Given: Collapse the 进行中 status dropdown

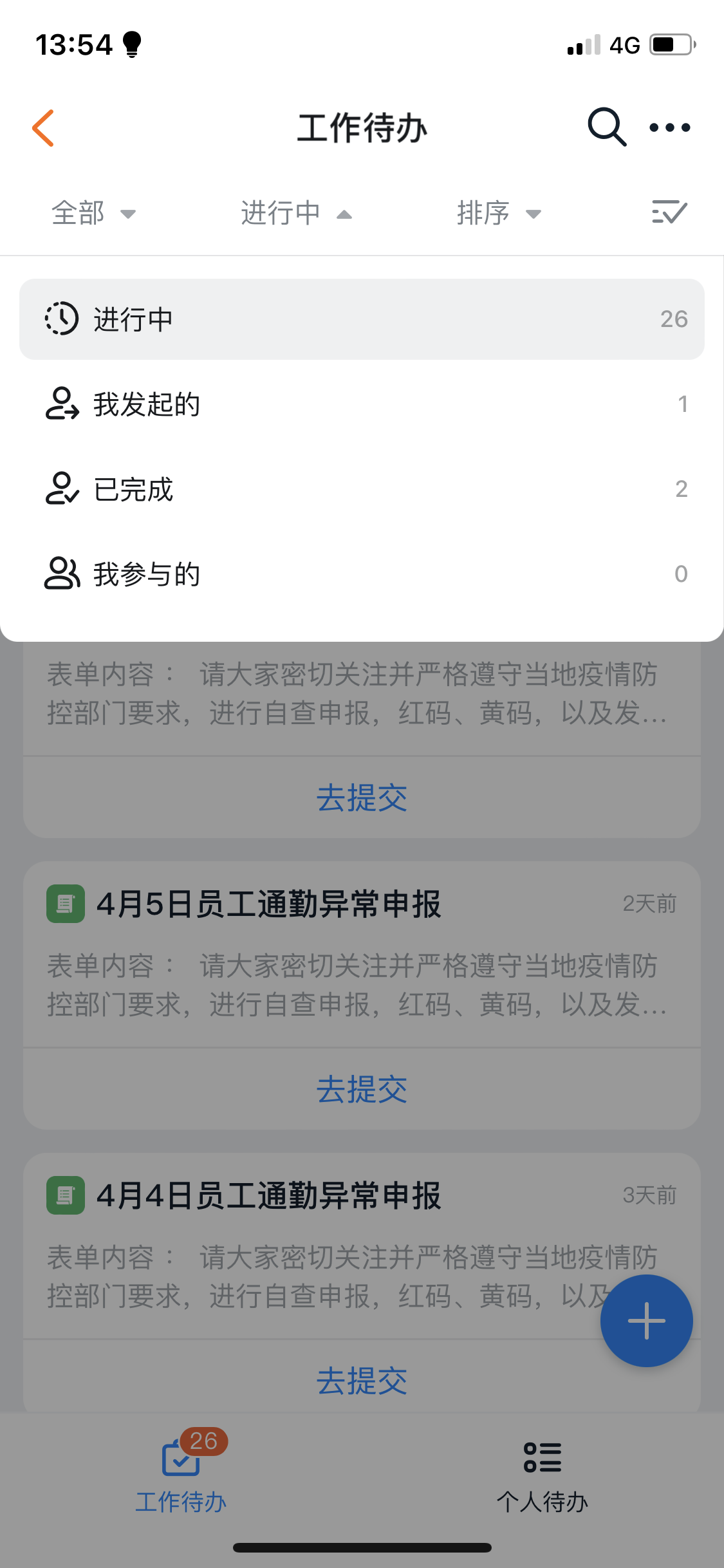Looking at the screenshot, I should coord(296,213).
